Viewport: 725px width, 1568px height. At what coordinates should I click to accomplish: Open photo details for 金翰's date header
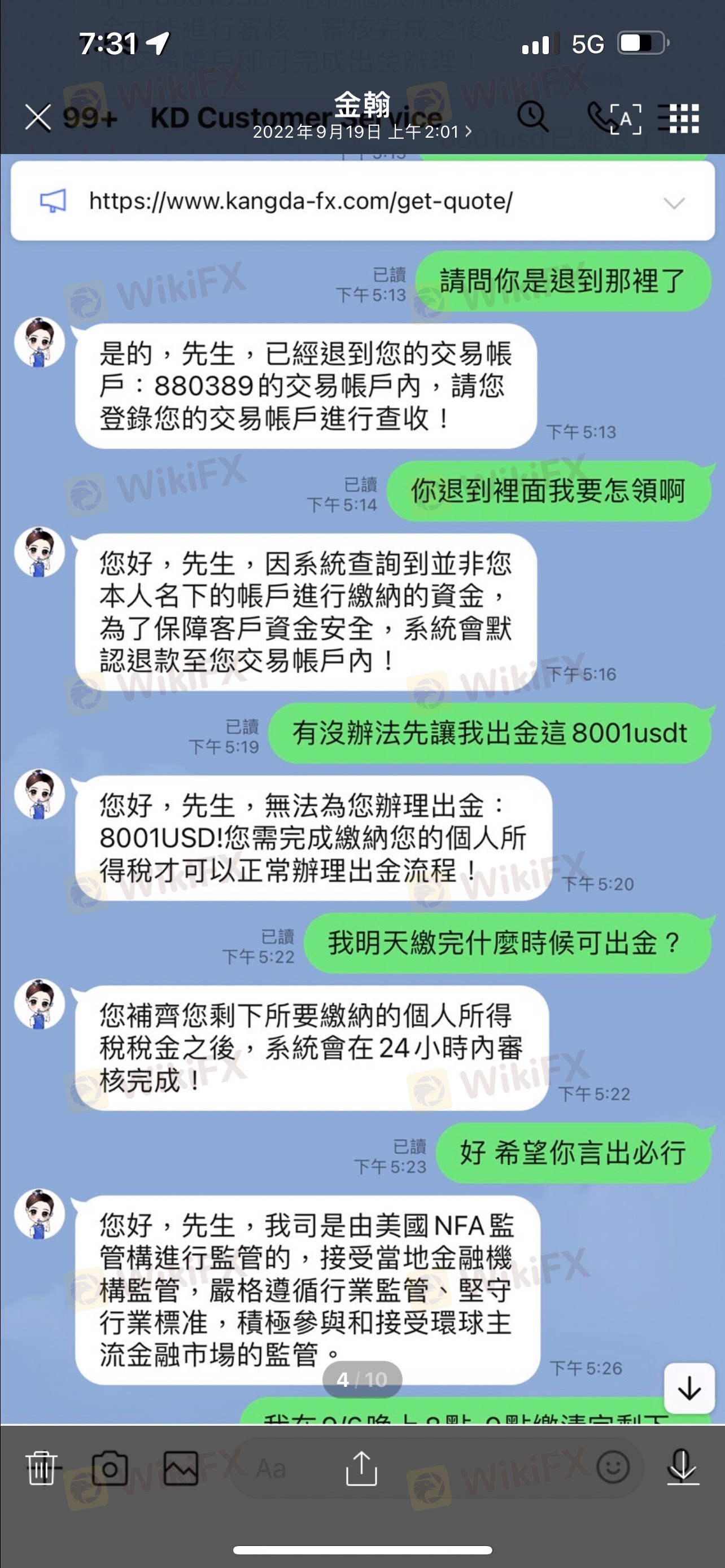[x=361, y=132]
